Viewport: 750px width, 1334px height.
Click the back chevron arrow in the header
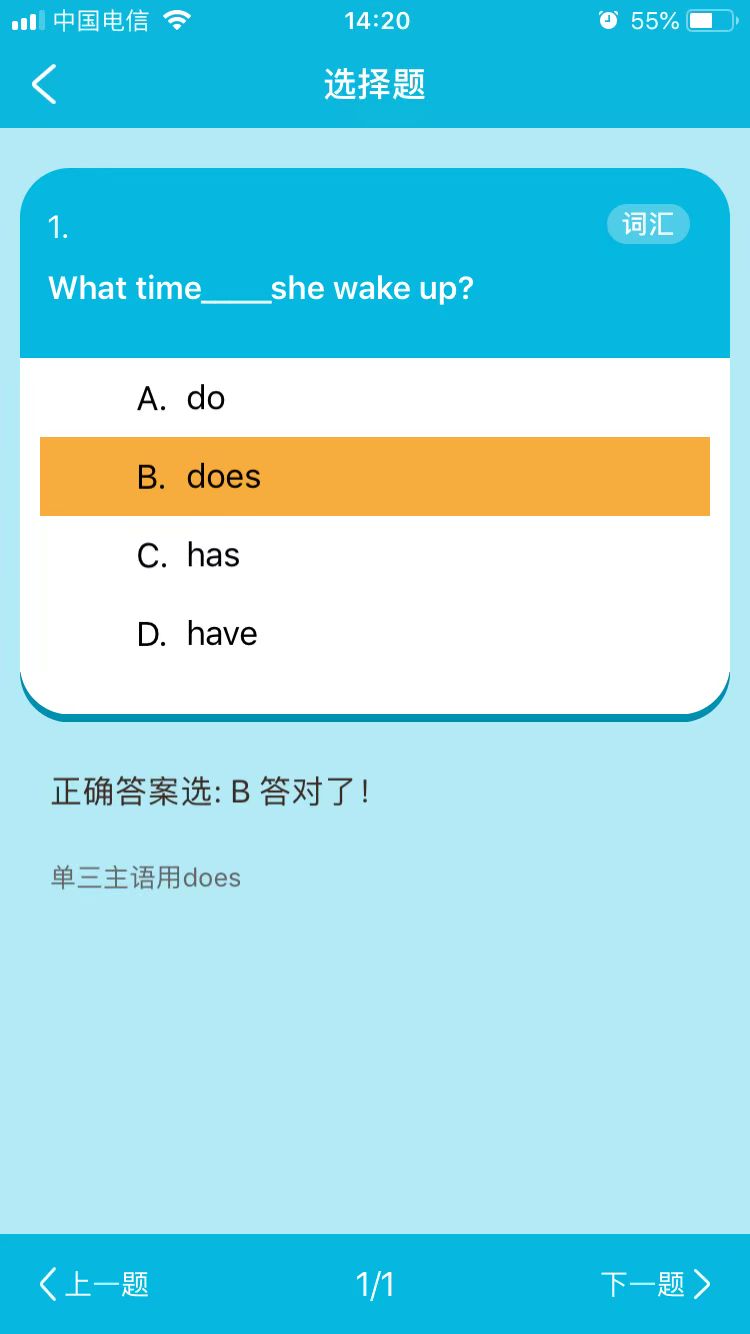[x=42, y=84]
